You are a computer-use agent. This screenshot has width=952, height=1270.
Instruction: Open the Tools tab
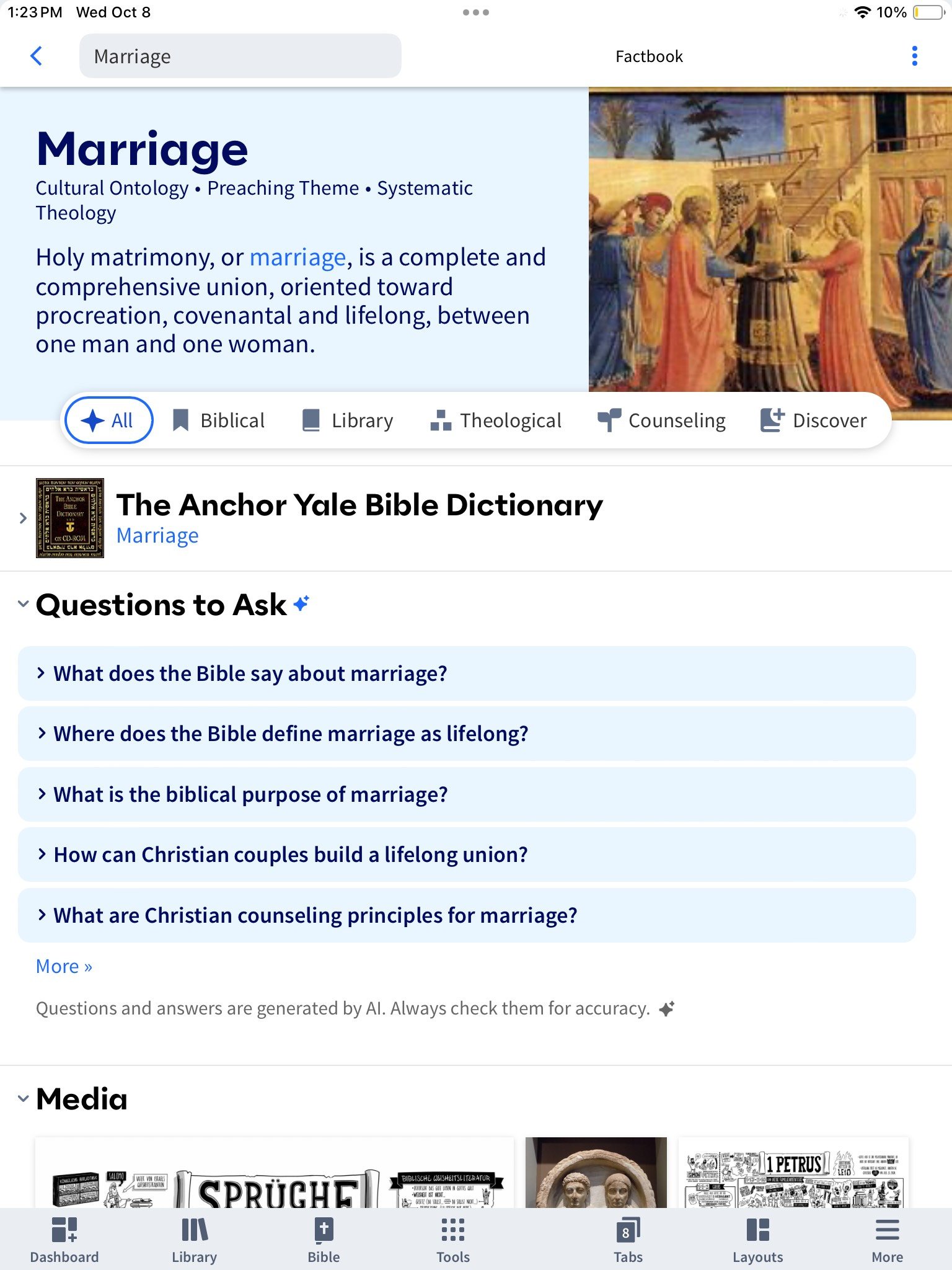click(x=453, y=1239)
